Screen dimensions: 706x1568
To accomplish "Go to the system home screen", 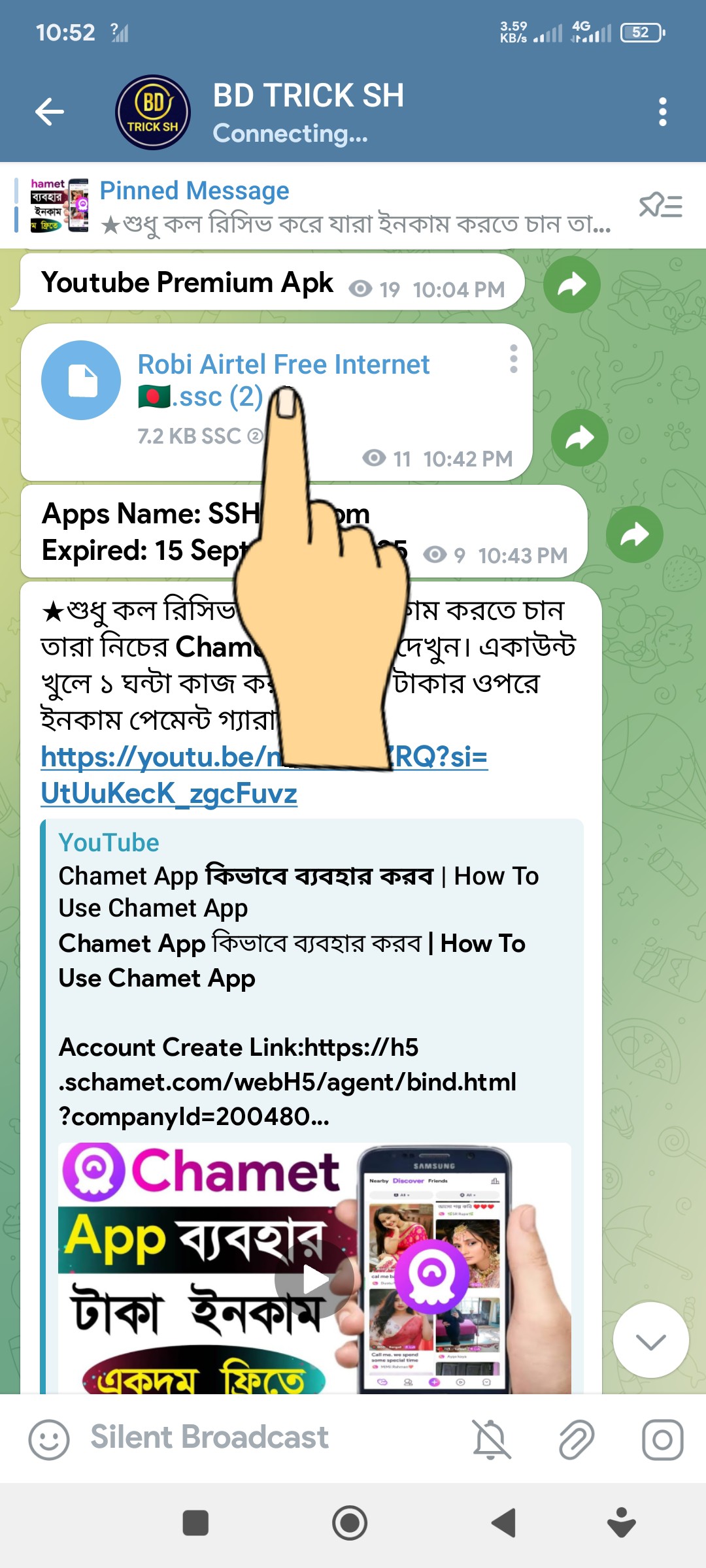I will (x=350, y=1523).
